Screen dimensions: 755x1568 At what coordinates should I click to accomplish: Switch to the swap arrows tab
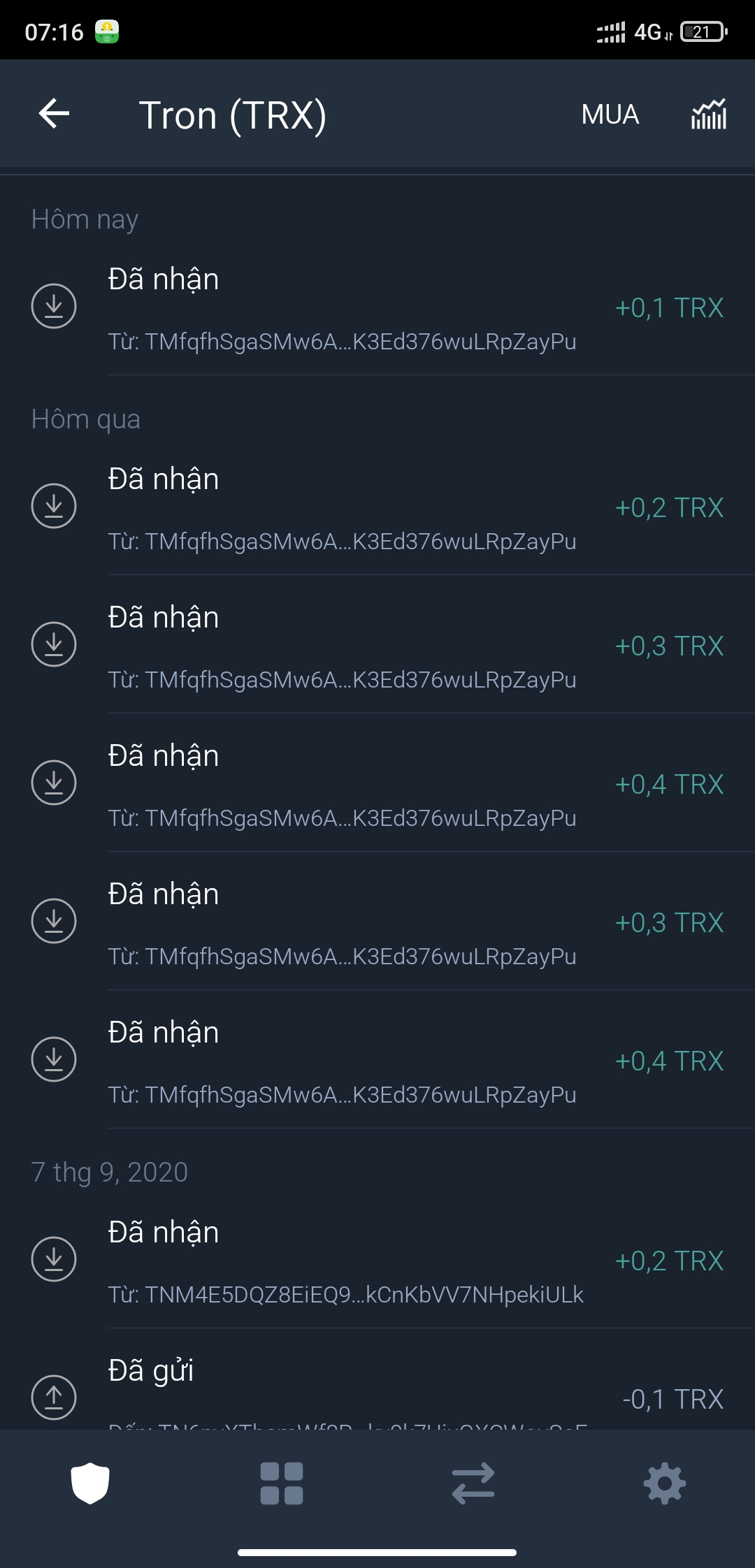[473, 1483]
